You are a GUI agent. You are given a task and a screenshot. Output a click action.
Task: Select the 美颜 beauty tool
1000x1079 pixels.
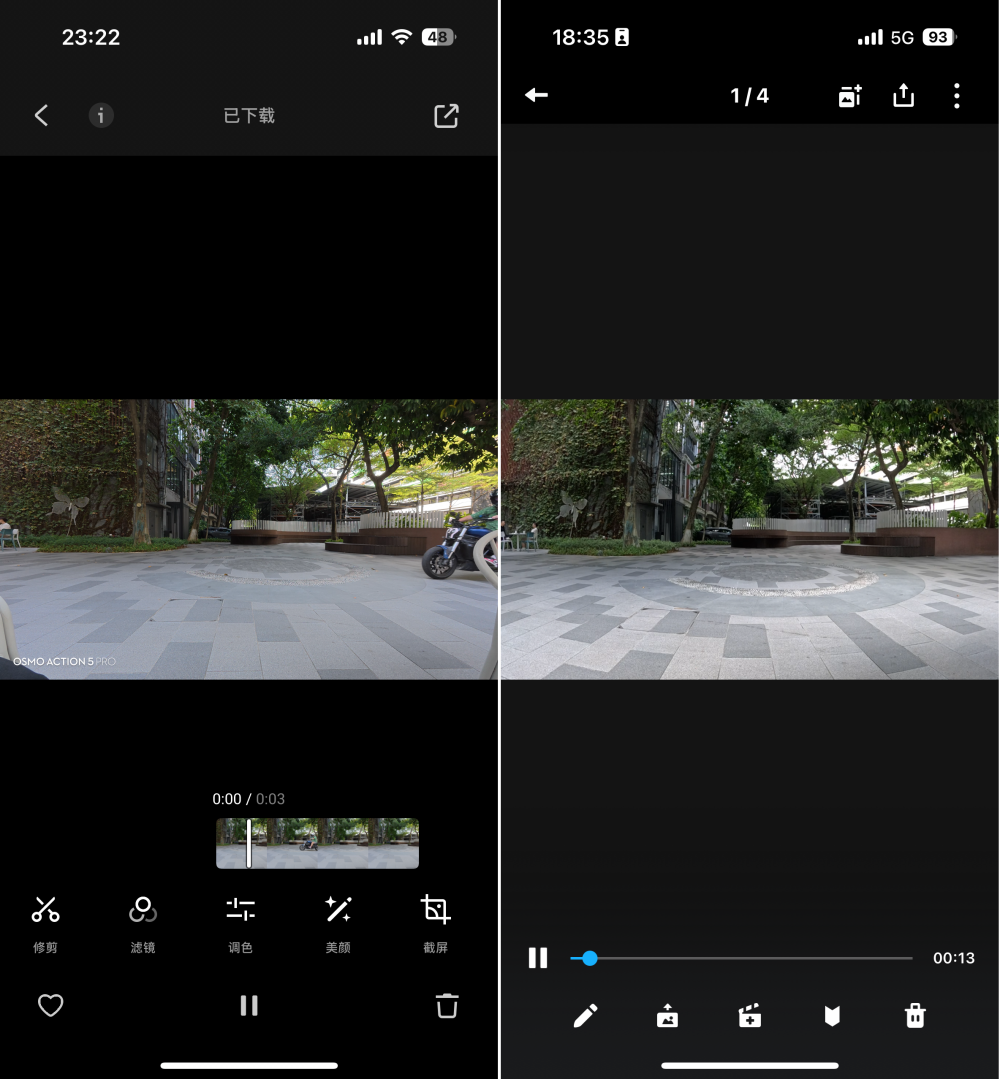338,922
